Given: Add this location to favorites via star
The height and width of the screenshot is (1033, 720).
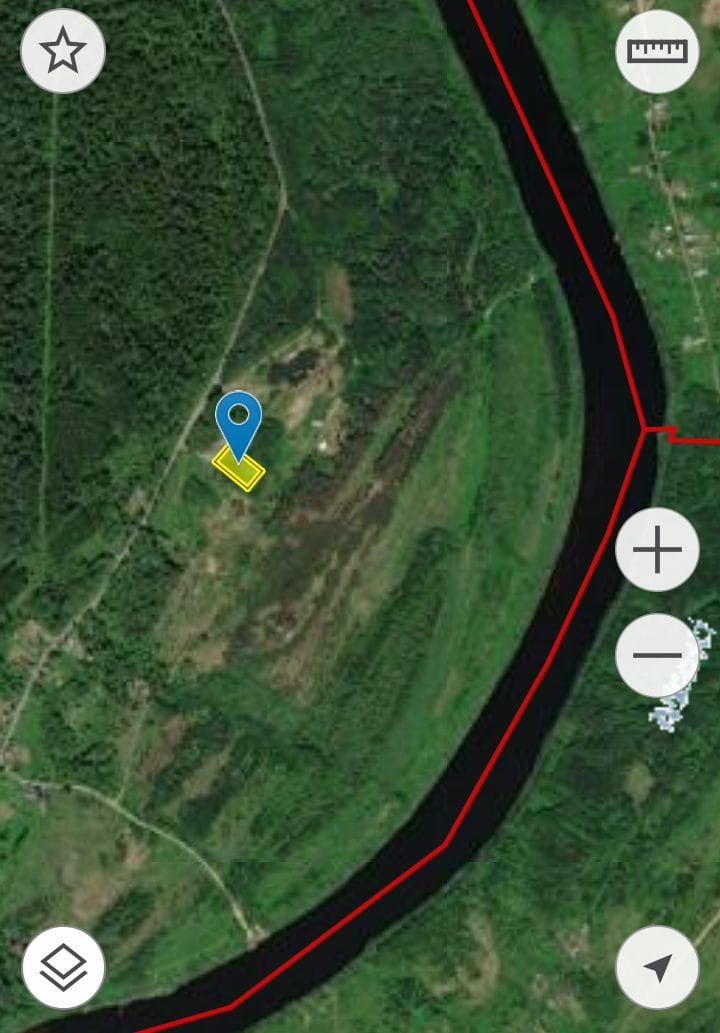Looking at the screenshot, I should (x=63, y=51).
